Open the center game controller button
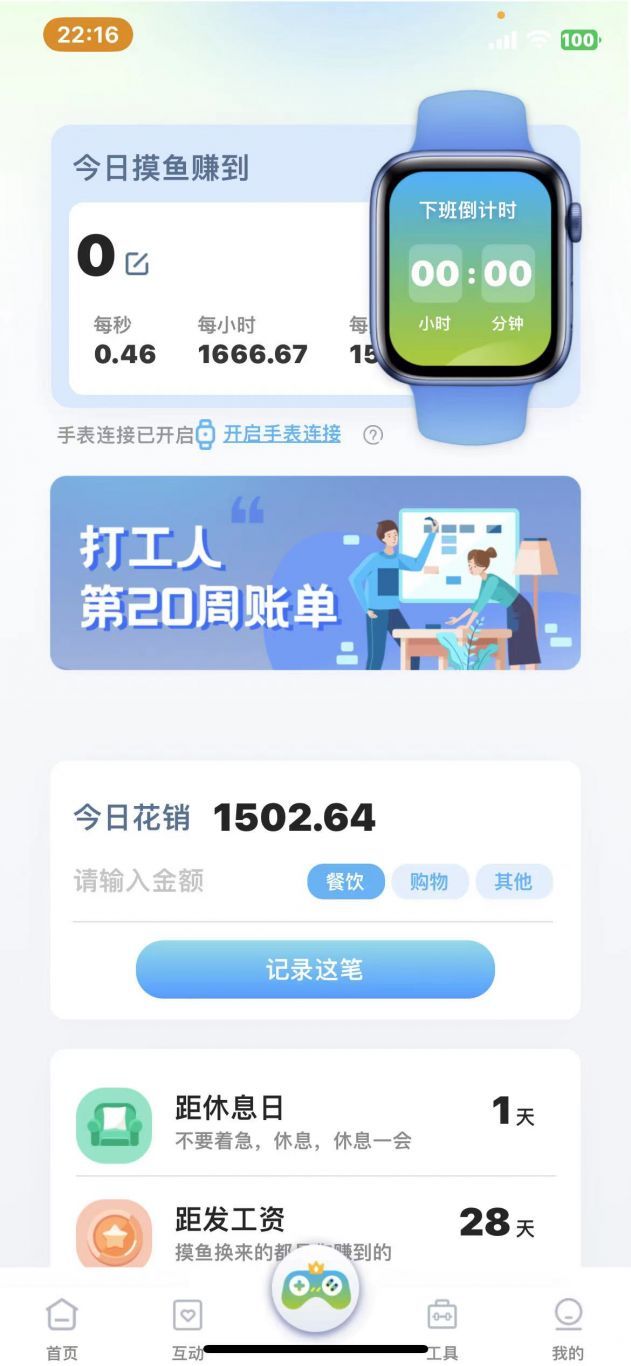 pos(315,1292)
